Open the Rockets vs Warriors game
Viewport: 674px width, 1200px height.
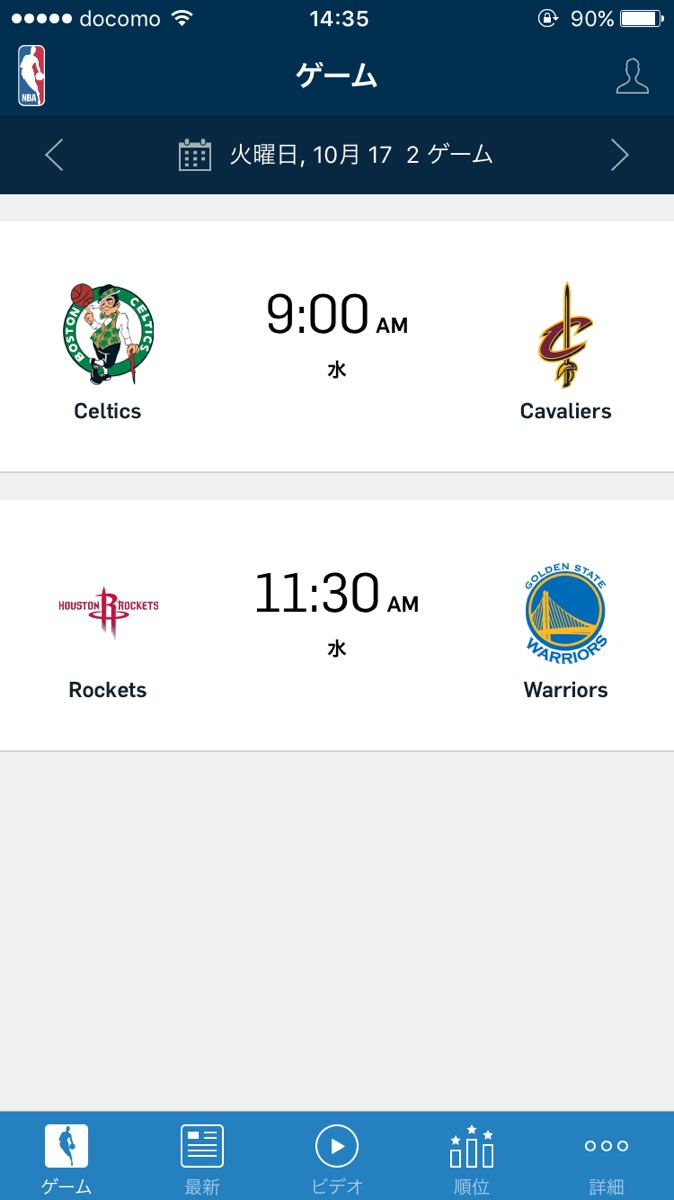[337, 625]
